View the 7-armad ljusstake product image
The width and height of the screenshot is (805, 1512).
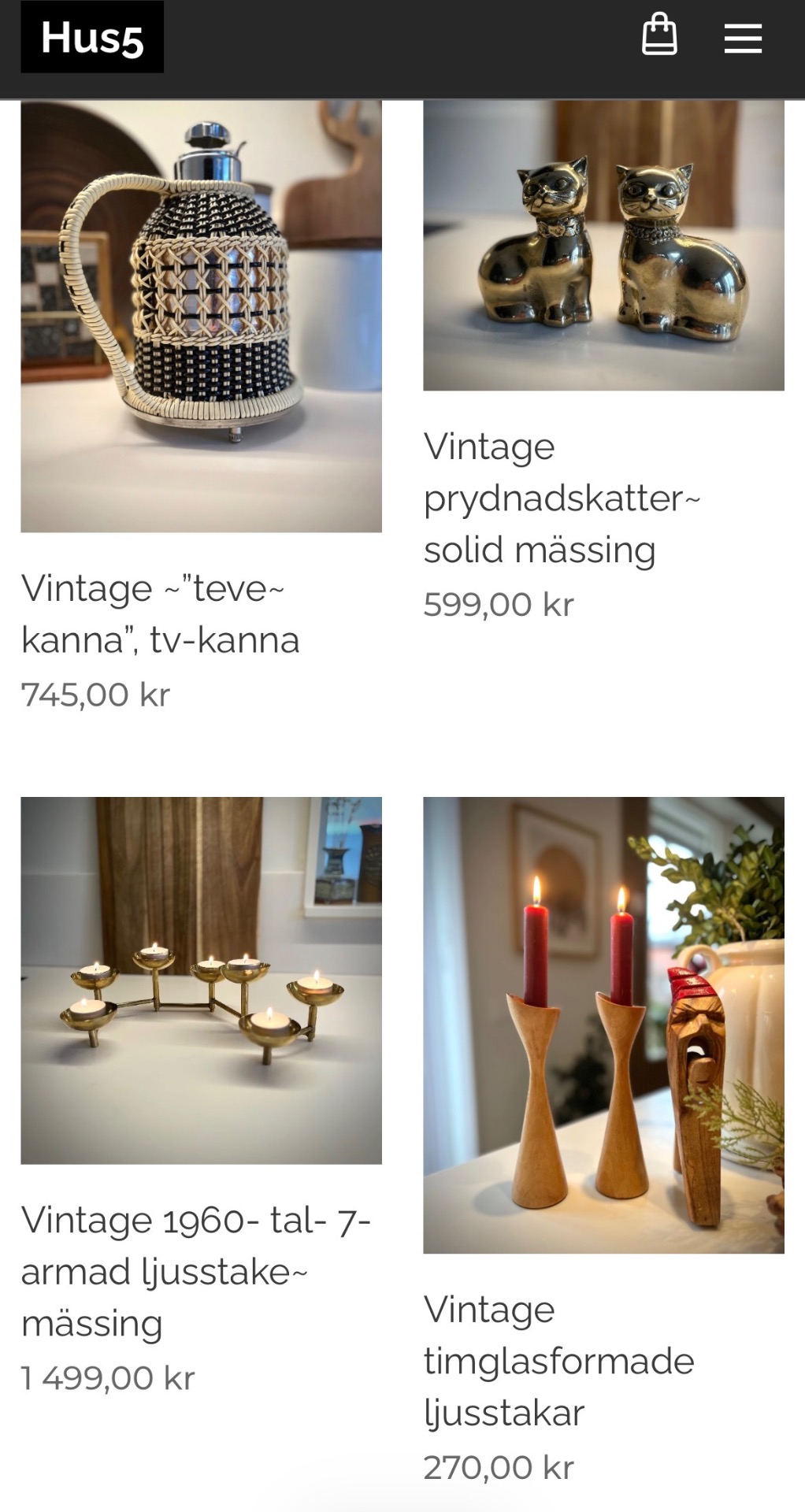(201, 980)
